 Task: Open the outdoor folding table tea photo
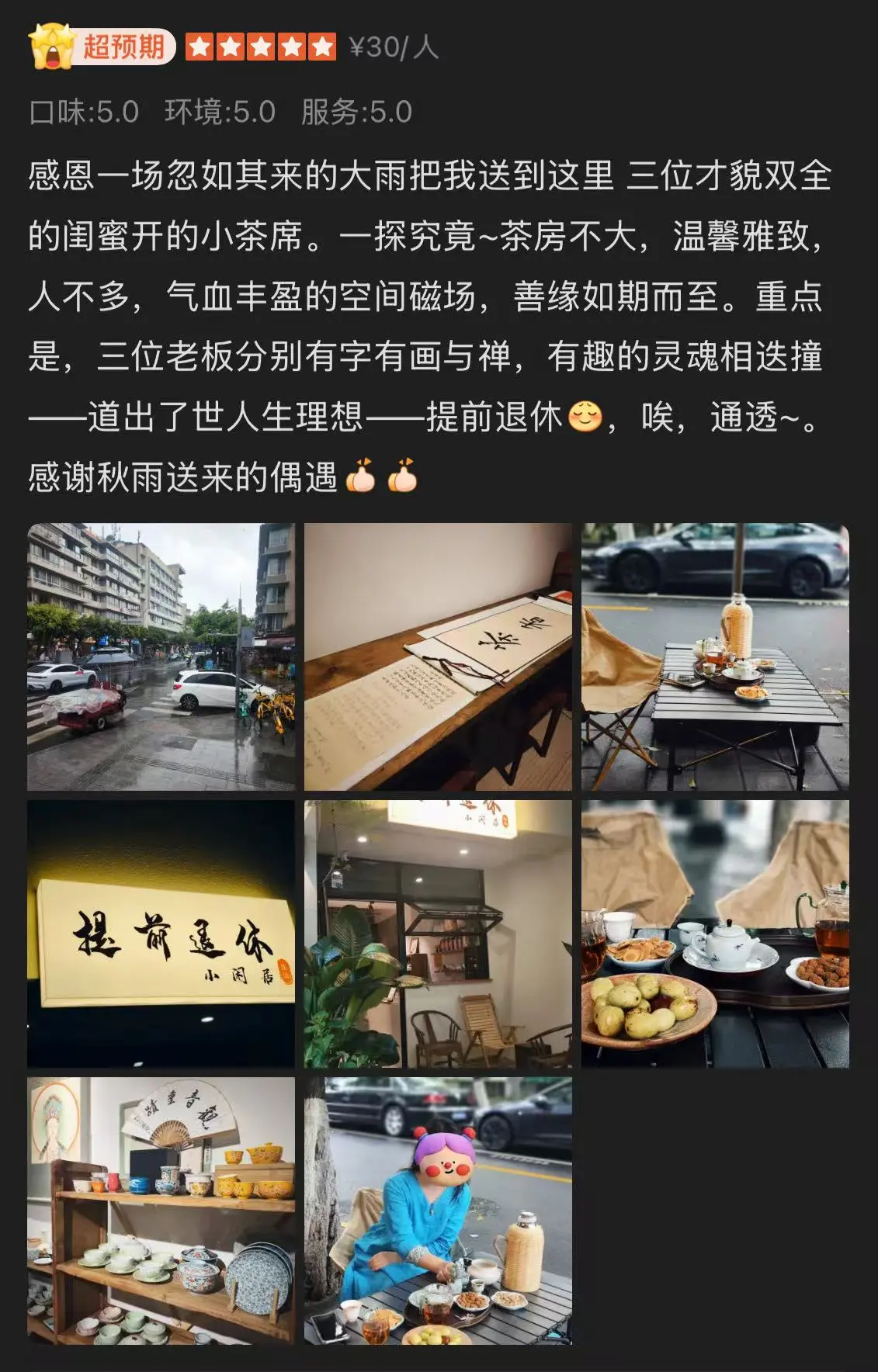pos(715,657)
